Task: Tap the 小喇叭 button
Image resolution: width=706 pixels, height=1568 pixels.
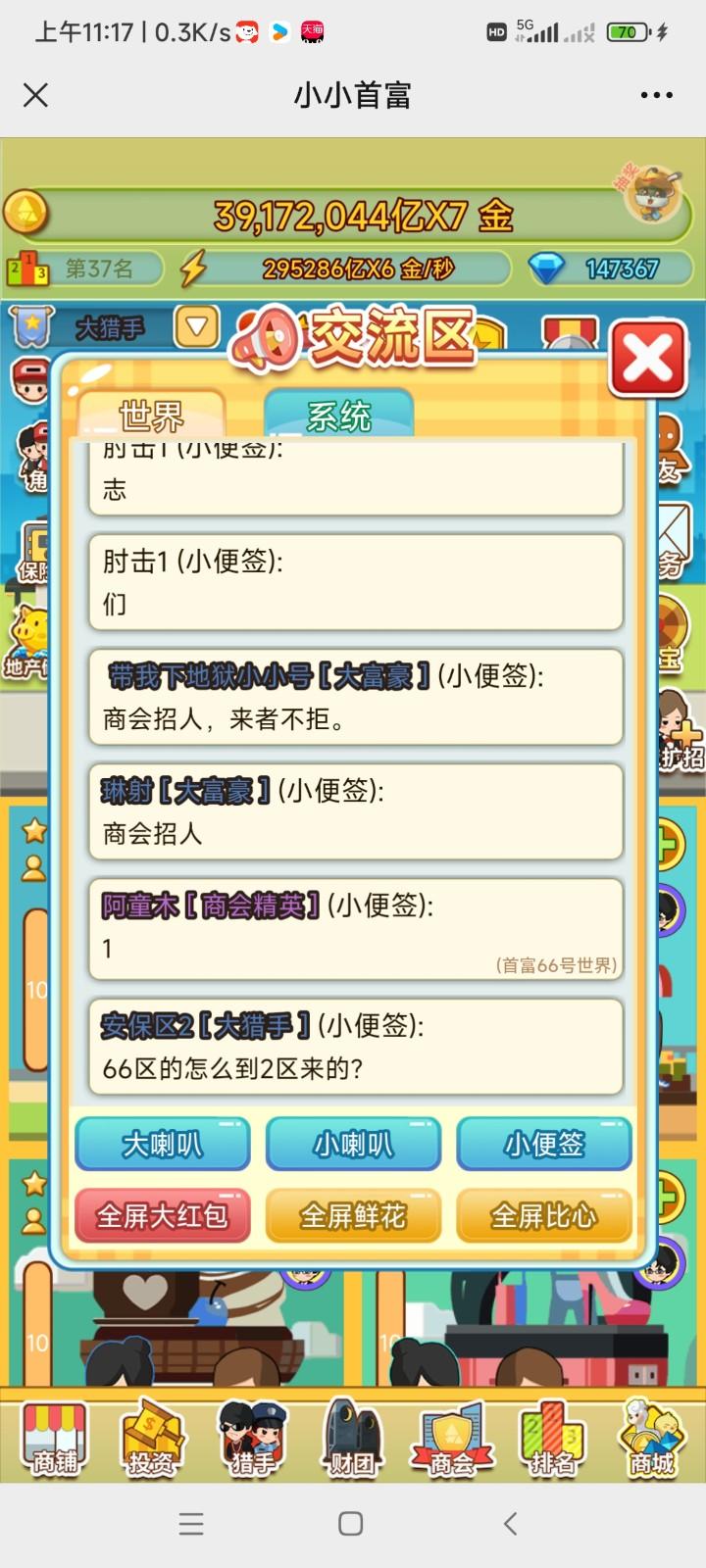Action: 353,1145
